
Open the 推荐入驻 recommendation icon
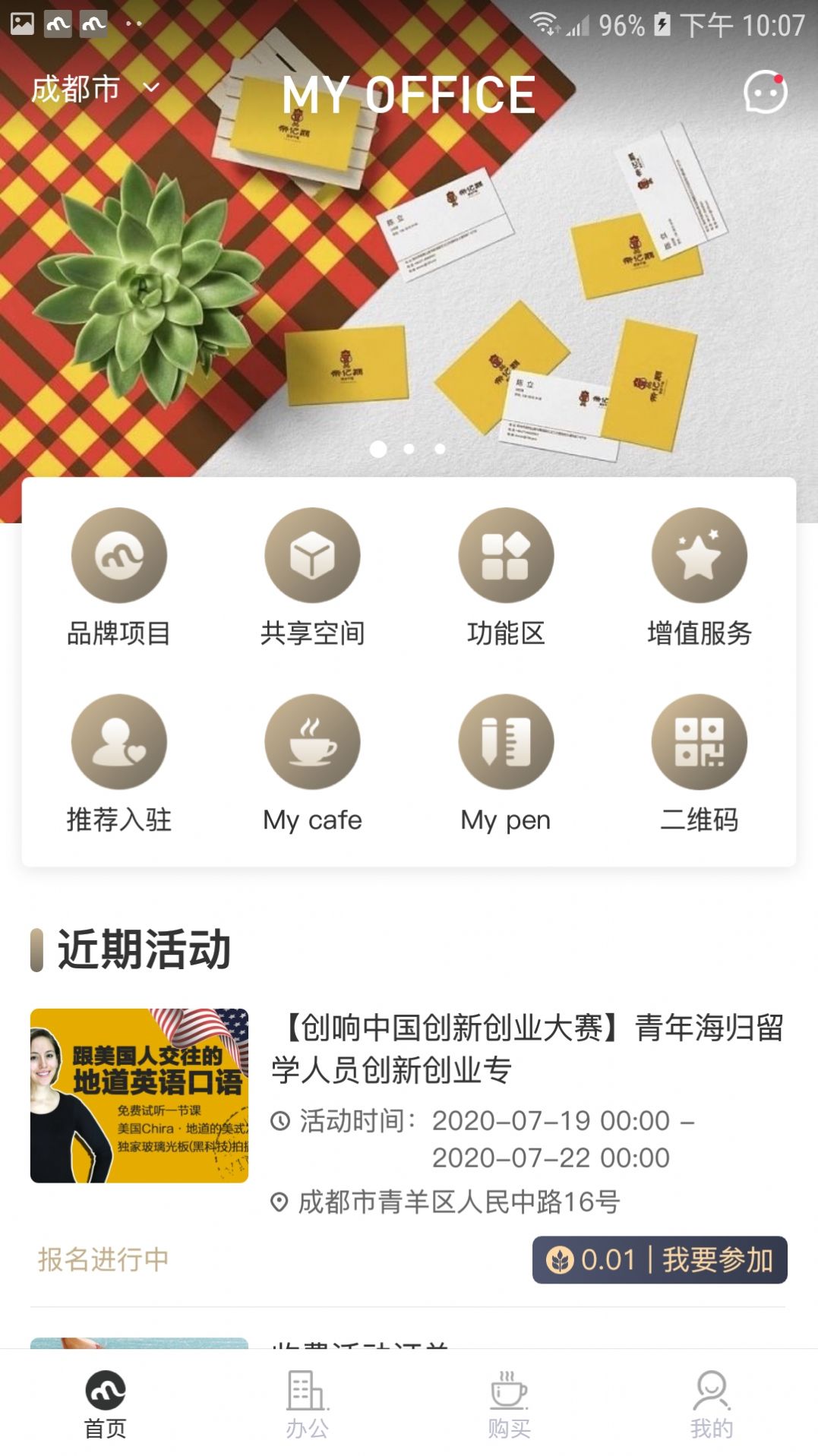118,743
